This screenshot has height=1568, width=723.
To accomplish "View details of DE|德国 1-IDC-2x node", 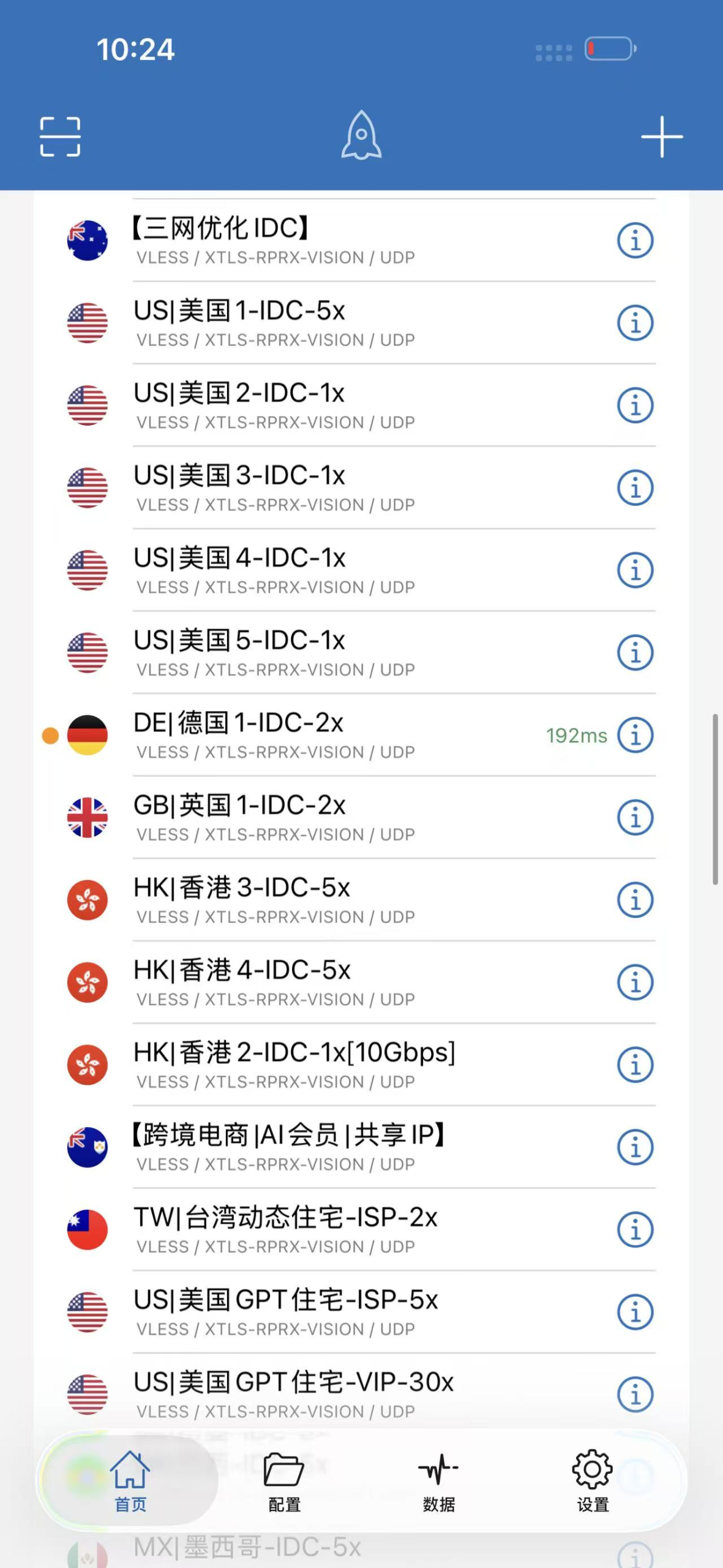I will tap(635, 736).
